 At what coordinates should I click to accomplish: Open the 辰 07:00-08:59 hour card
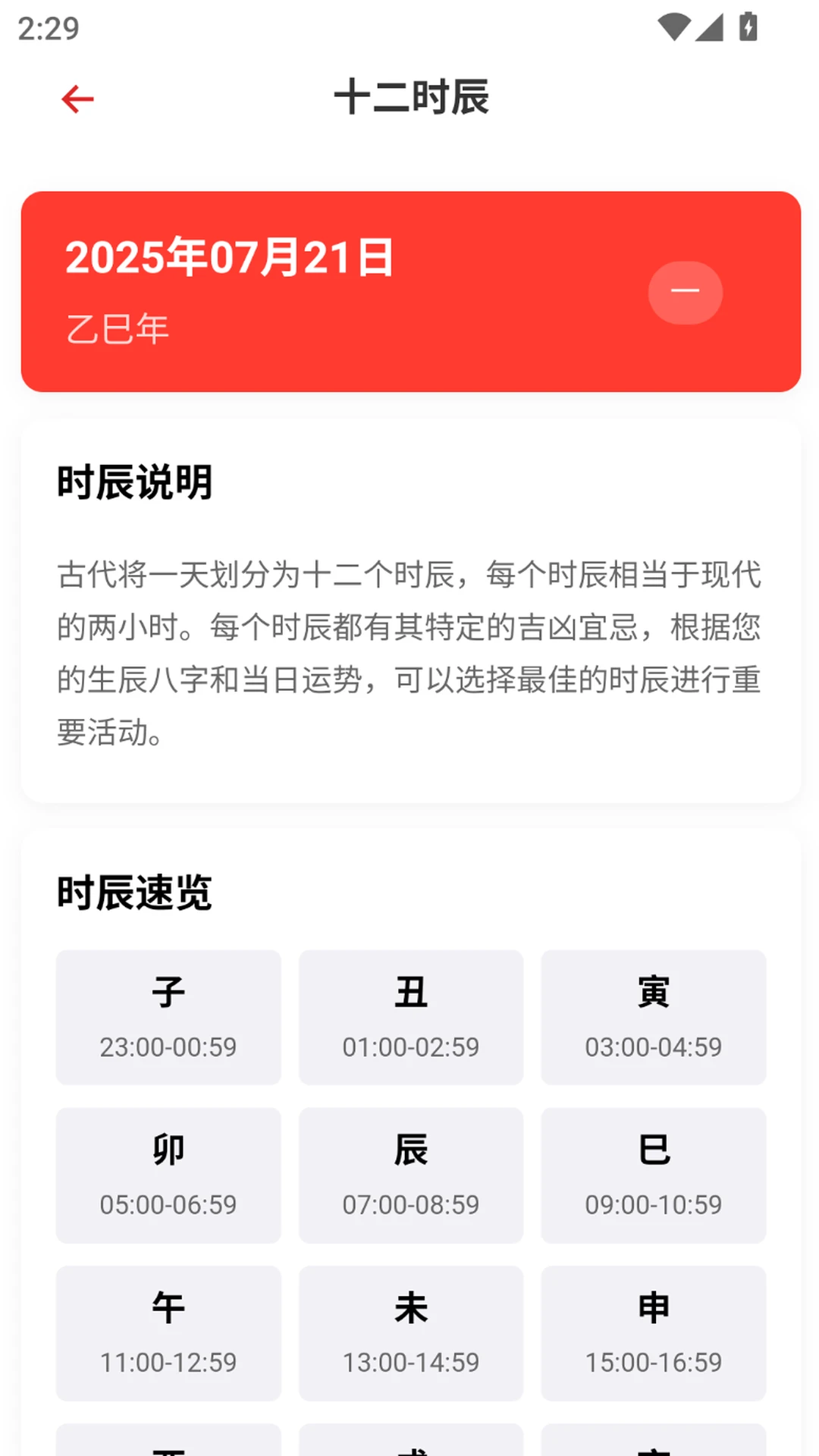coord(410,1175)
